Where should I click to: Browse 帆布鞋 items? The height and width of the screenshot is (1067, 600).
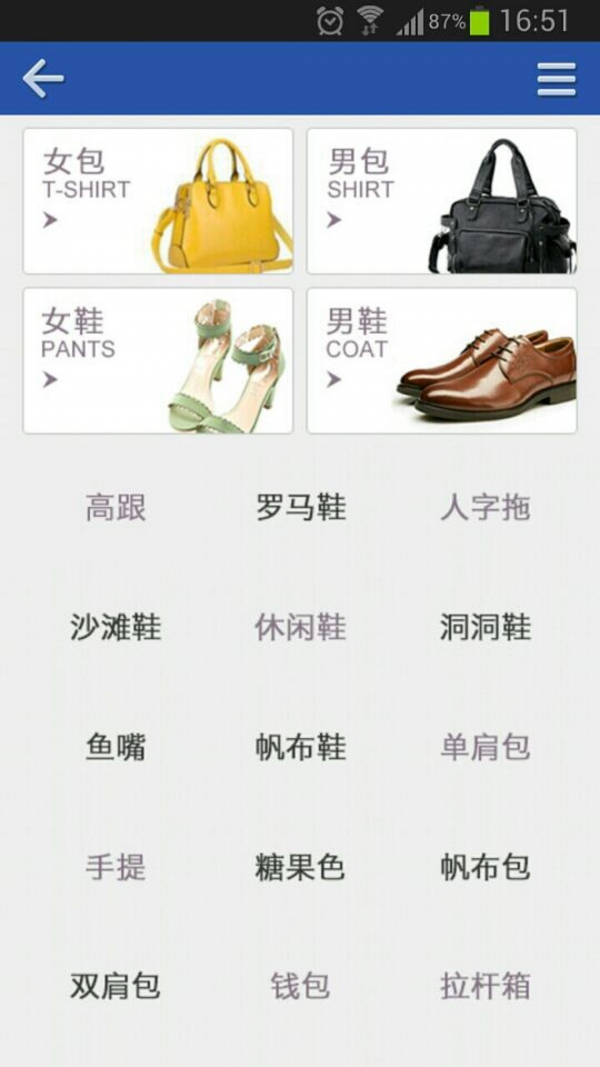pos(300,747)
